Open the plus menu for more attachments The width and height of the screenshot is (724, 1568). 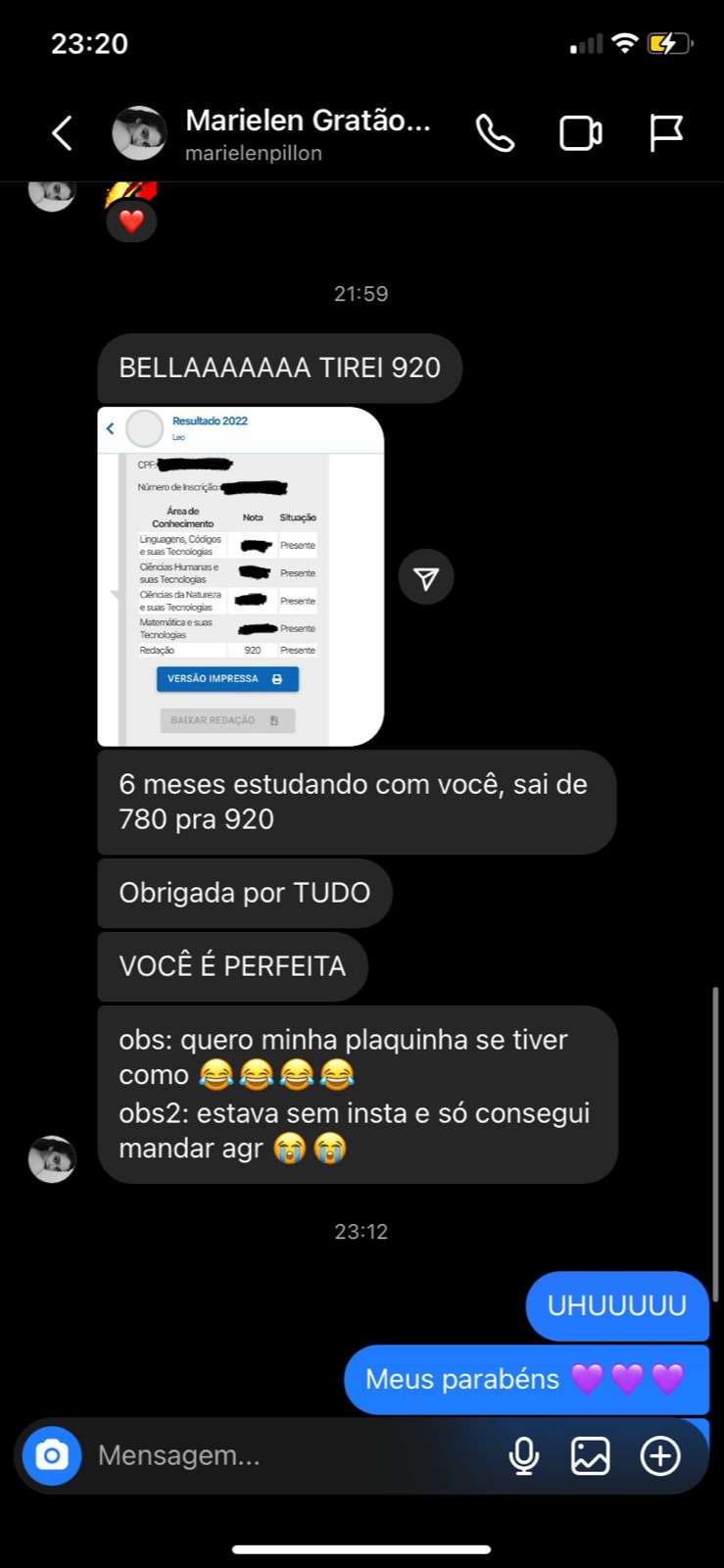[x=660, y=1456]
